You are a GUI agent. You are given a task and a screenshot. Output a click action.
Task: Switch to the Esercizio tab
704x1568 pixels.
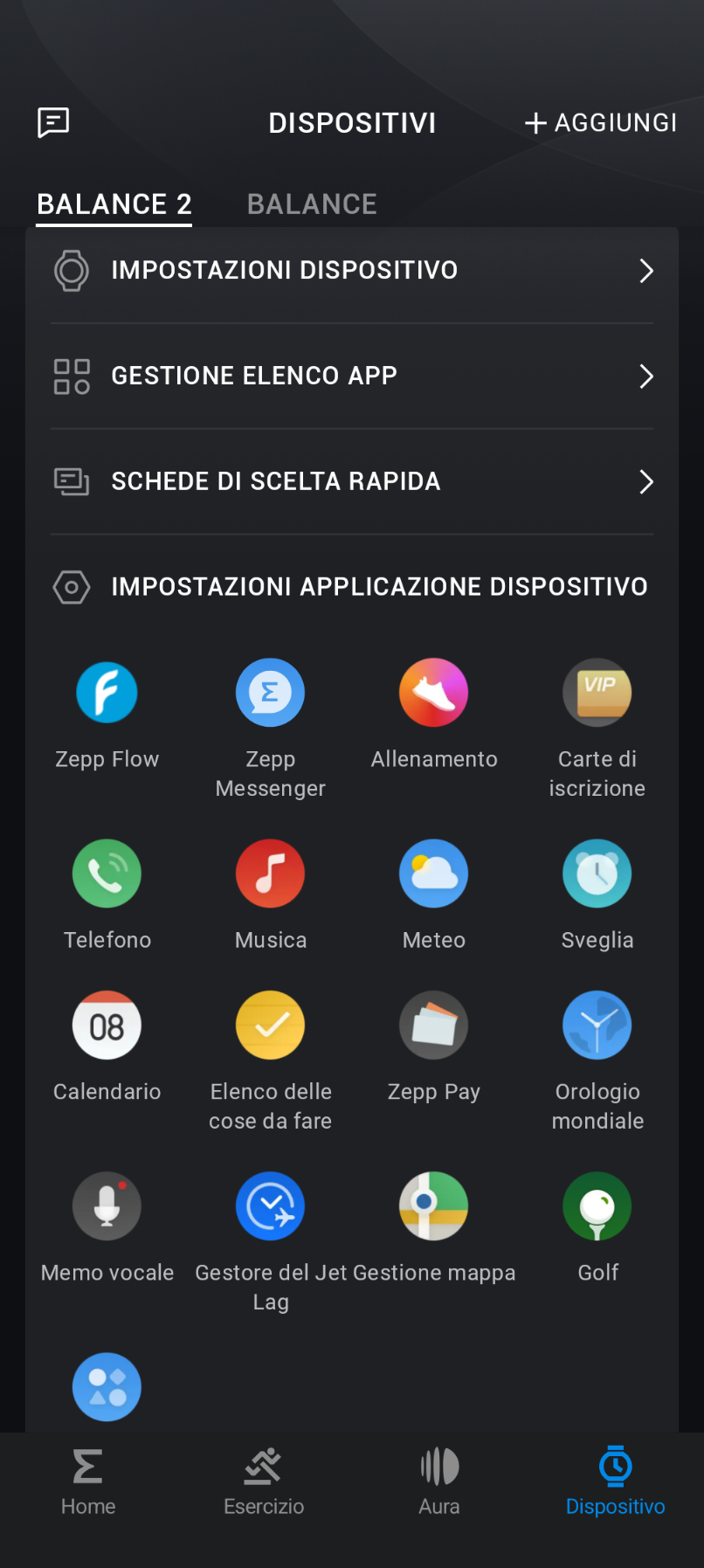coord(264,1482)
